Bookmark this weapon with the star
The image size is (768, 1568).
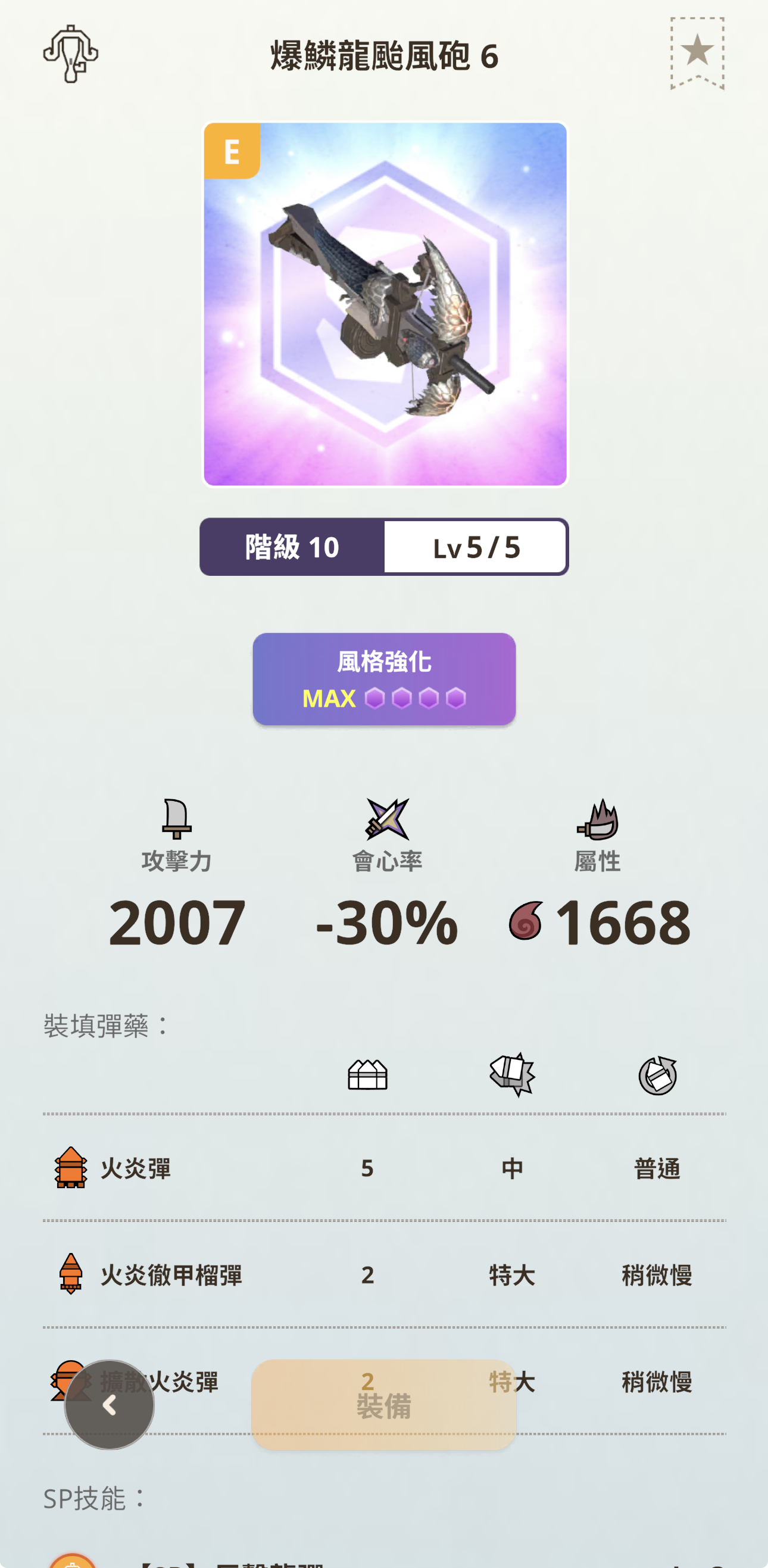pyautogui.click(x=697, y=54)
